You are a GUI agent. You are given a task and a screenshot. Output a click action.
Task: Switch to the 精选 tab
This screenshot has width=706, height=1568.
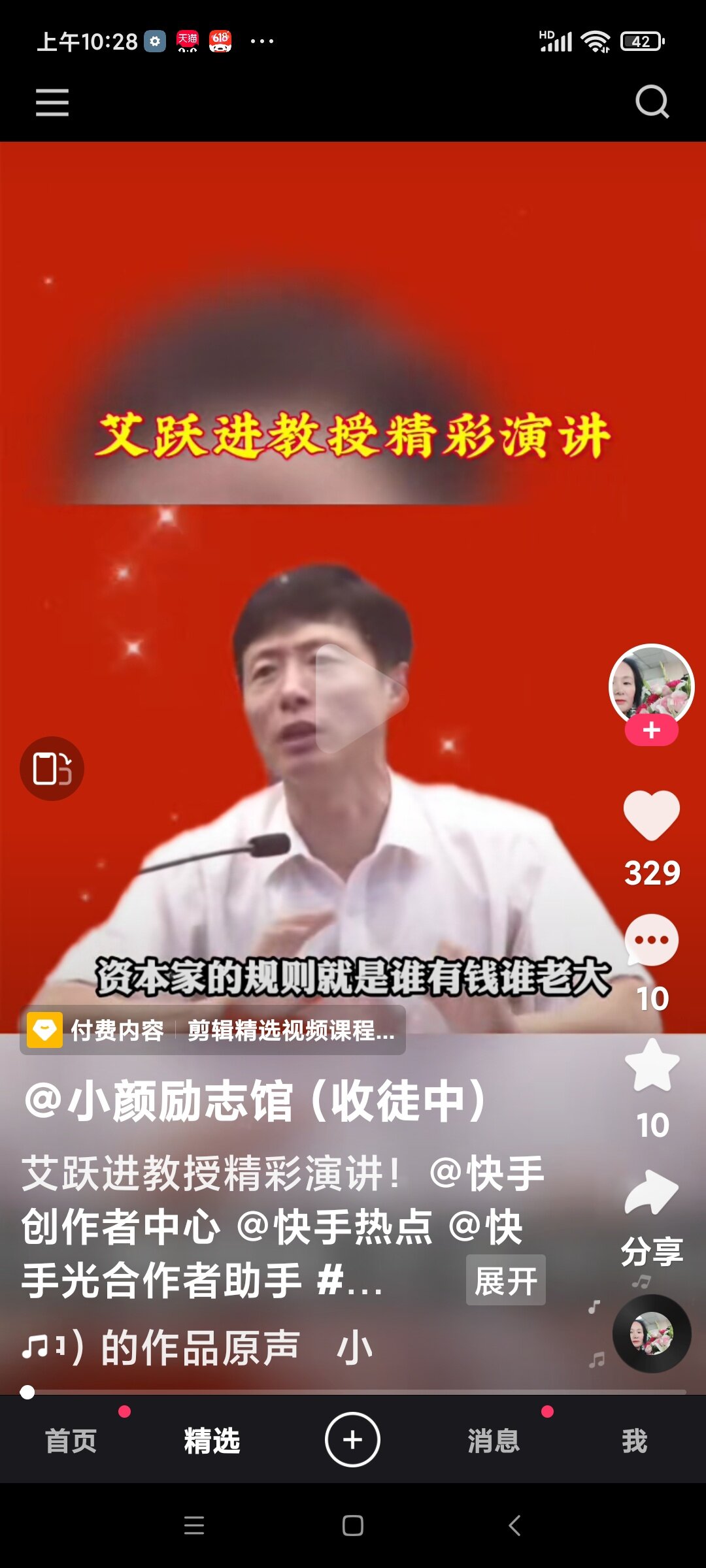pyautogui.click(x=212, y=1441)
